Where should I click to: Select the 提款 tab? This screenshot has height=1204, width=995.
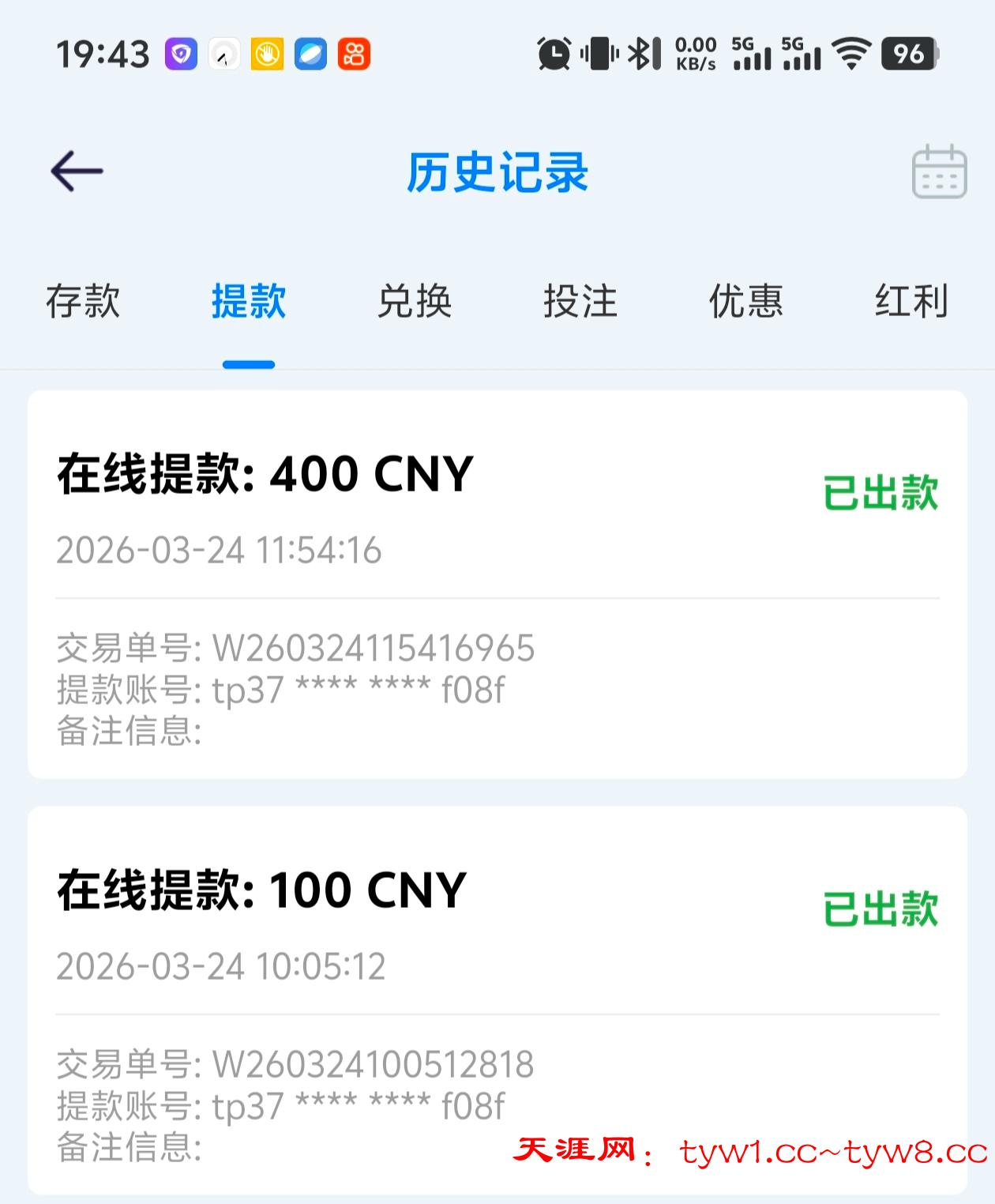click(249, 302)
